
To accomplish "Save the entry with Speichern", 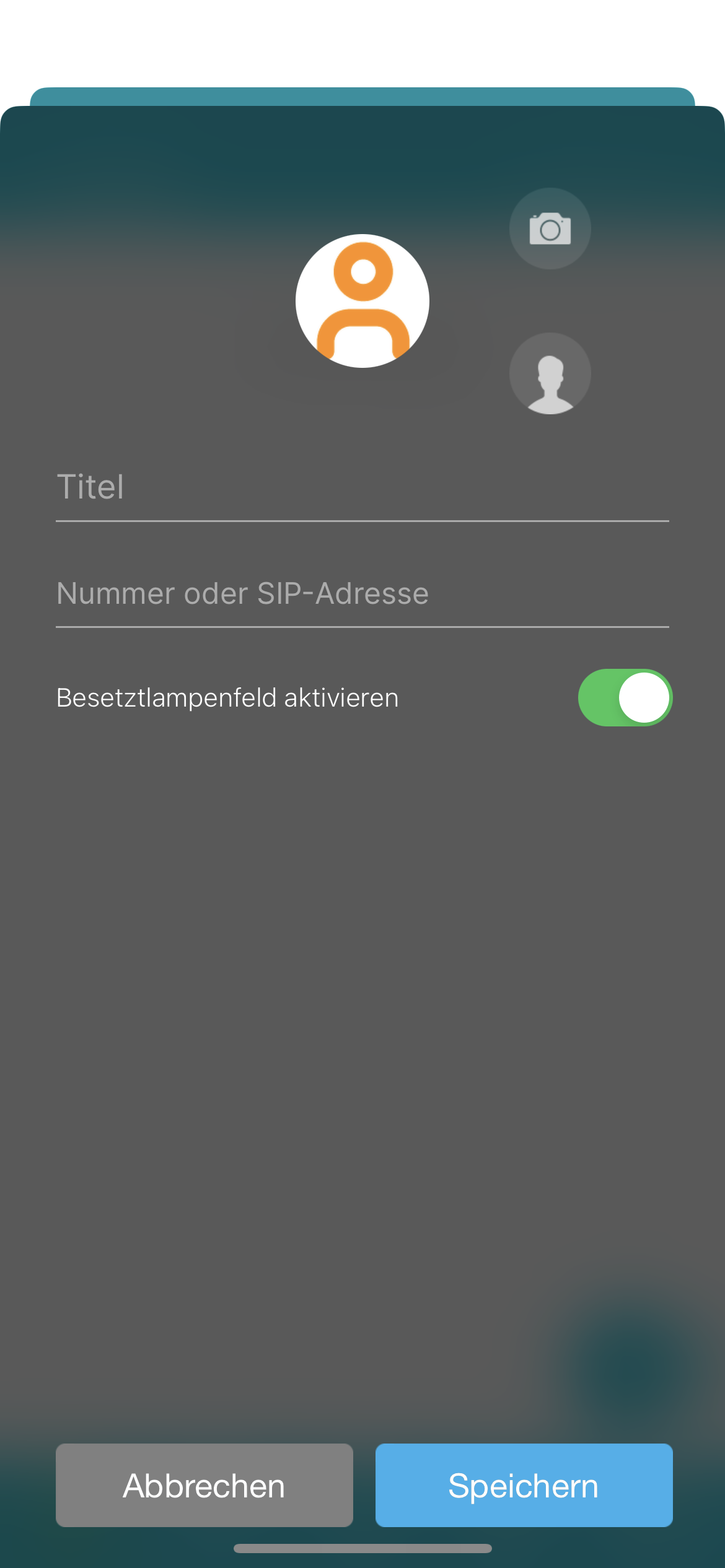I will pyautogui.click(x=524, y=1485).
